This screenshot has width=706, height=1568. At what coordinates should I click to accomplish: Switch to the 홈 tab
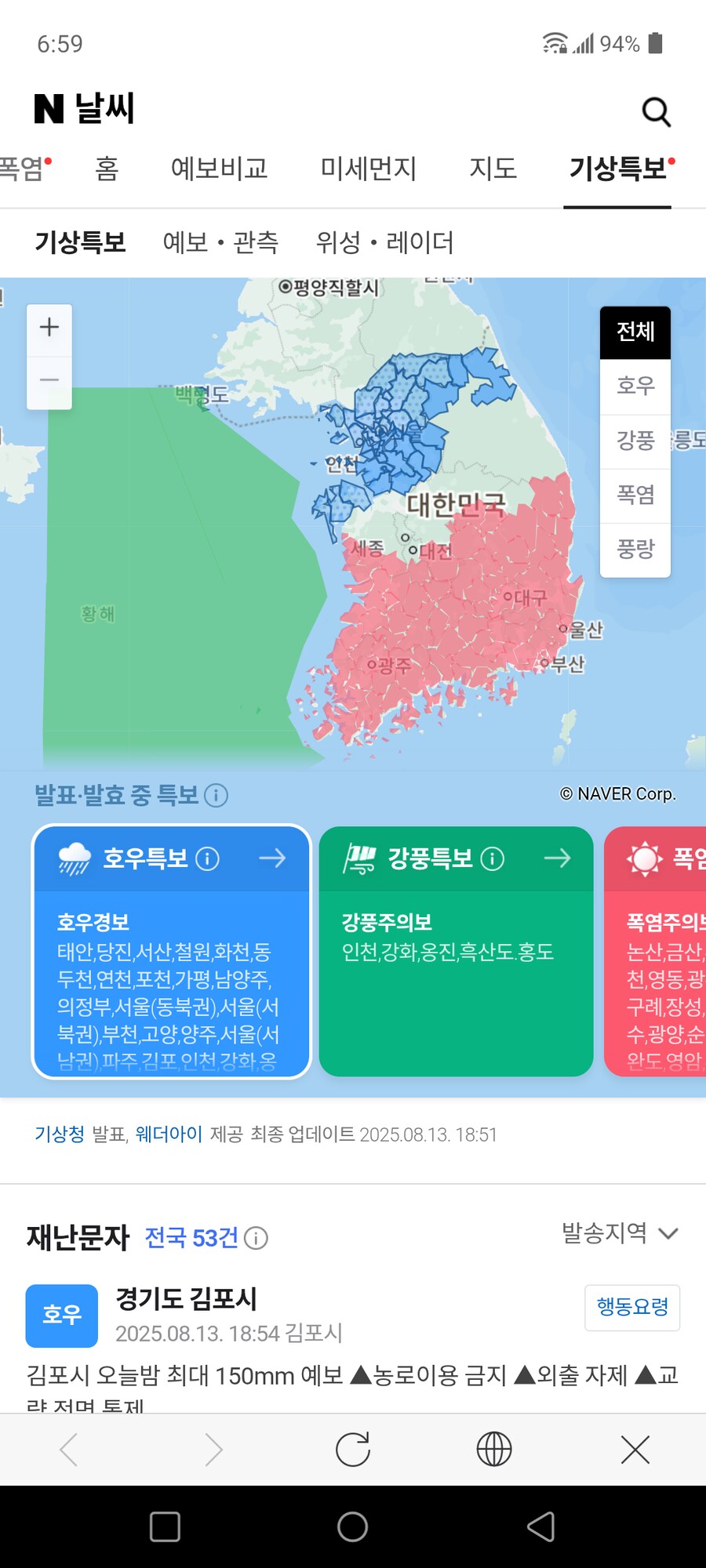pyautogui.click(x=107, y=169)
